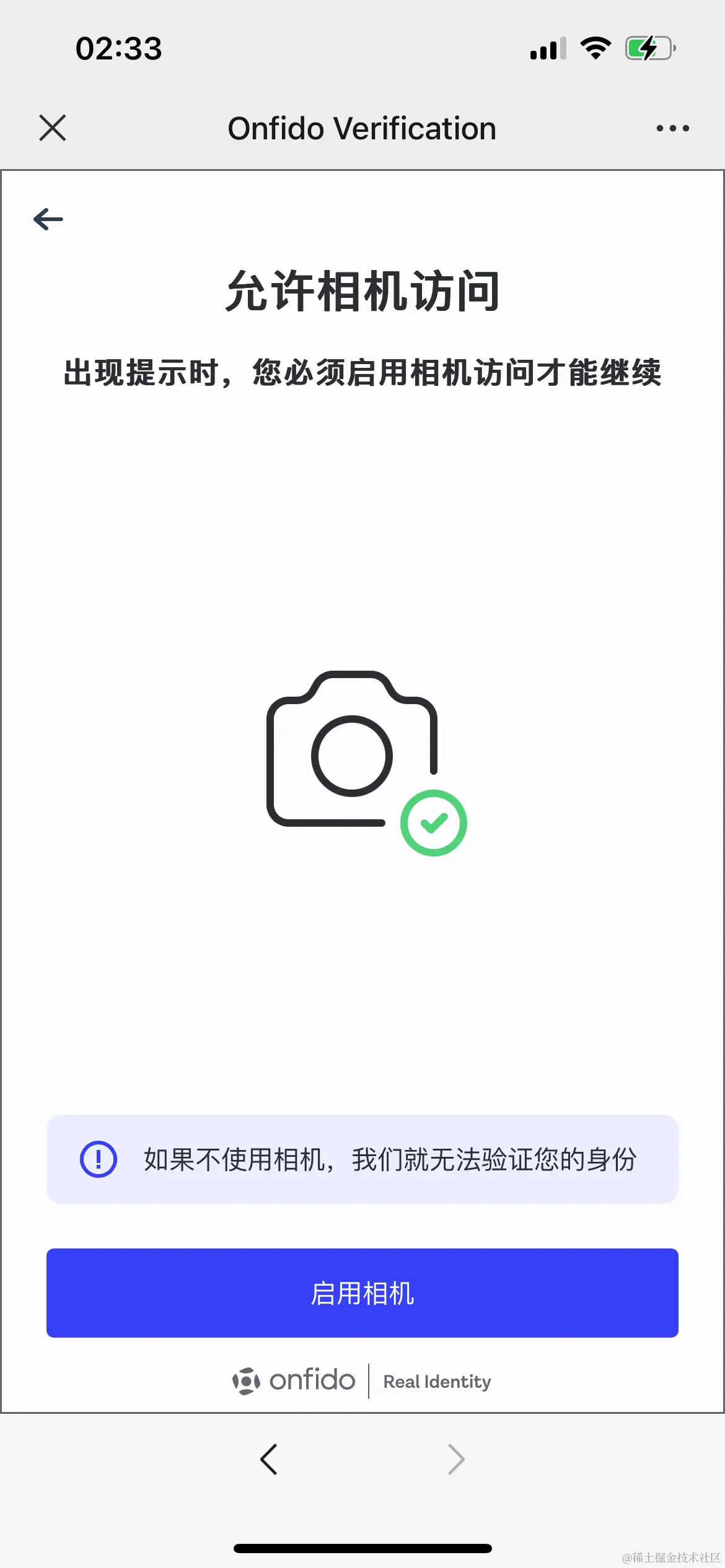
Task: Tap the Real Identity label
Action: 436,1382
